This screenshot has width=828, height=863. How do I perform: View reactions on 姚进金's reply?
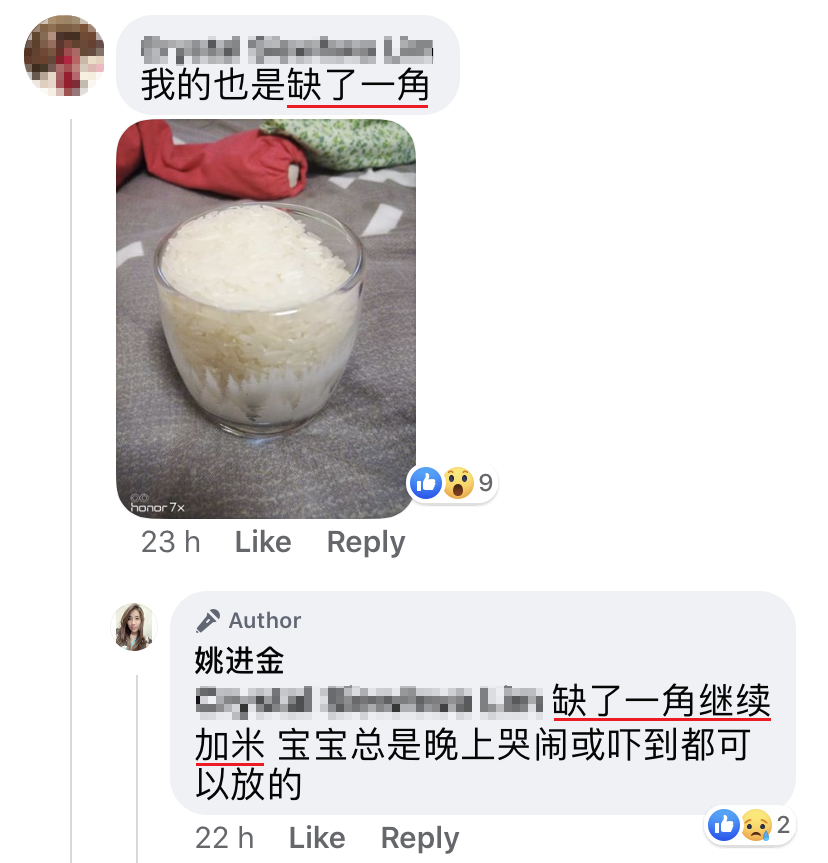[748, 825]
